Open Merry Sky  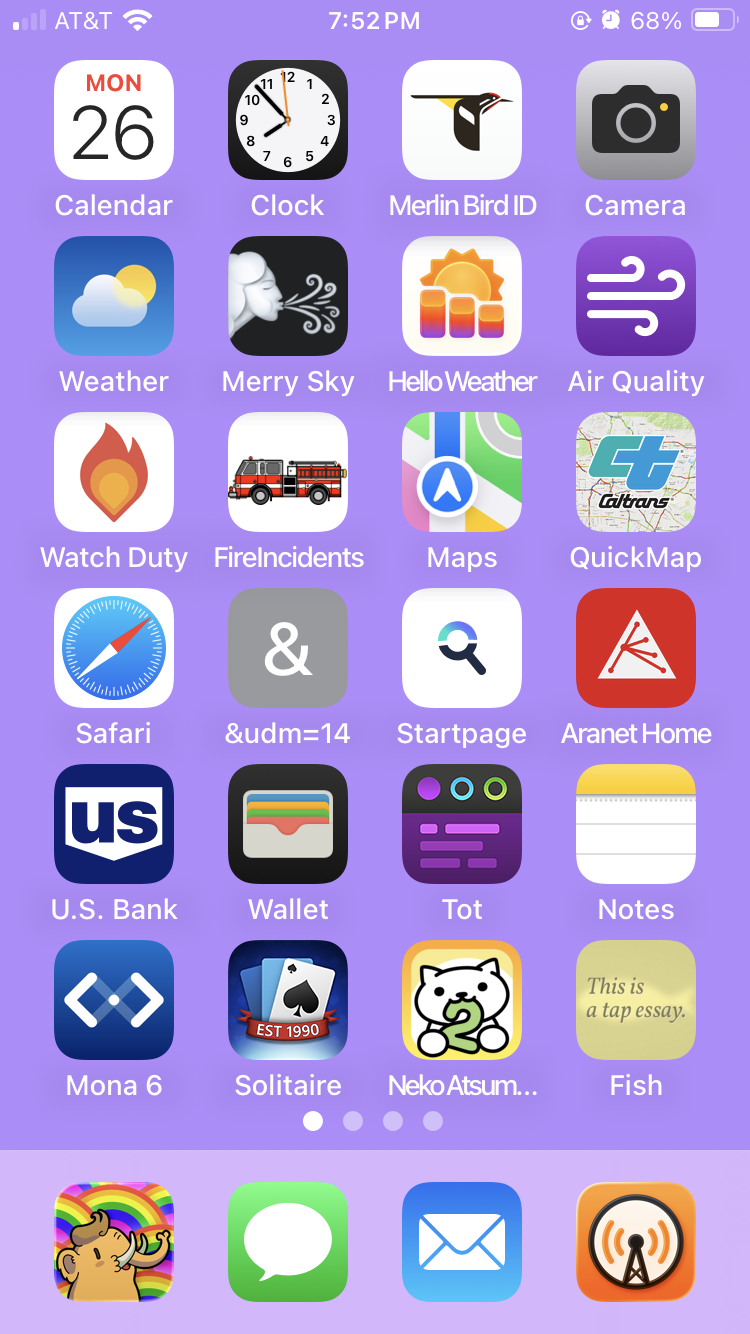[287, 296]
